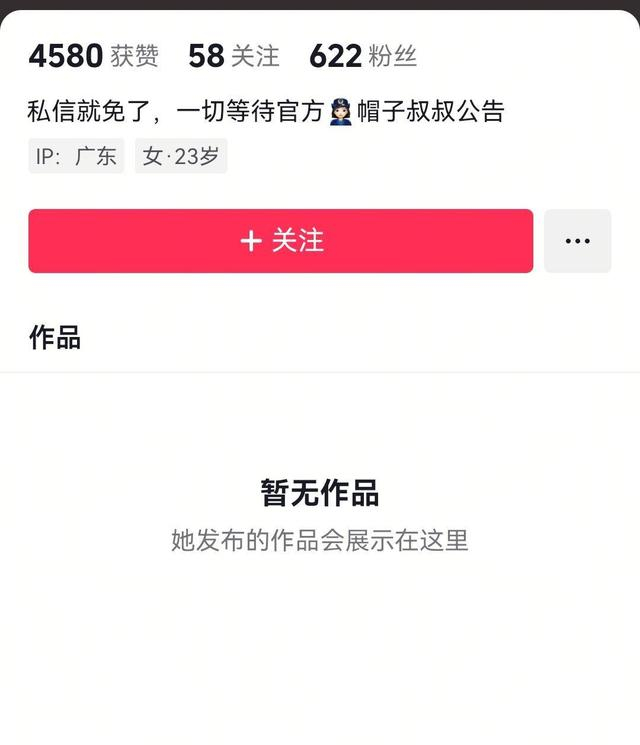The width and height of the screenshot is (640, 745).
Task: Open the three-dot more options button
Action: pos(577,241)
